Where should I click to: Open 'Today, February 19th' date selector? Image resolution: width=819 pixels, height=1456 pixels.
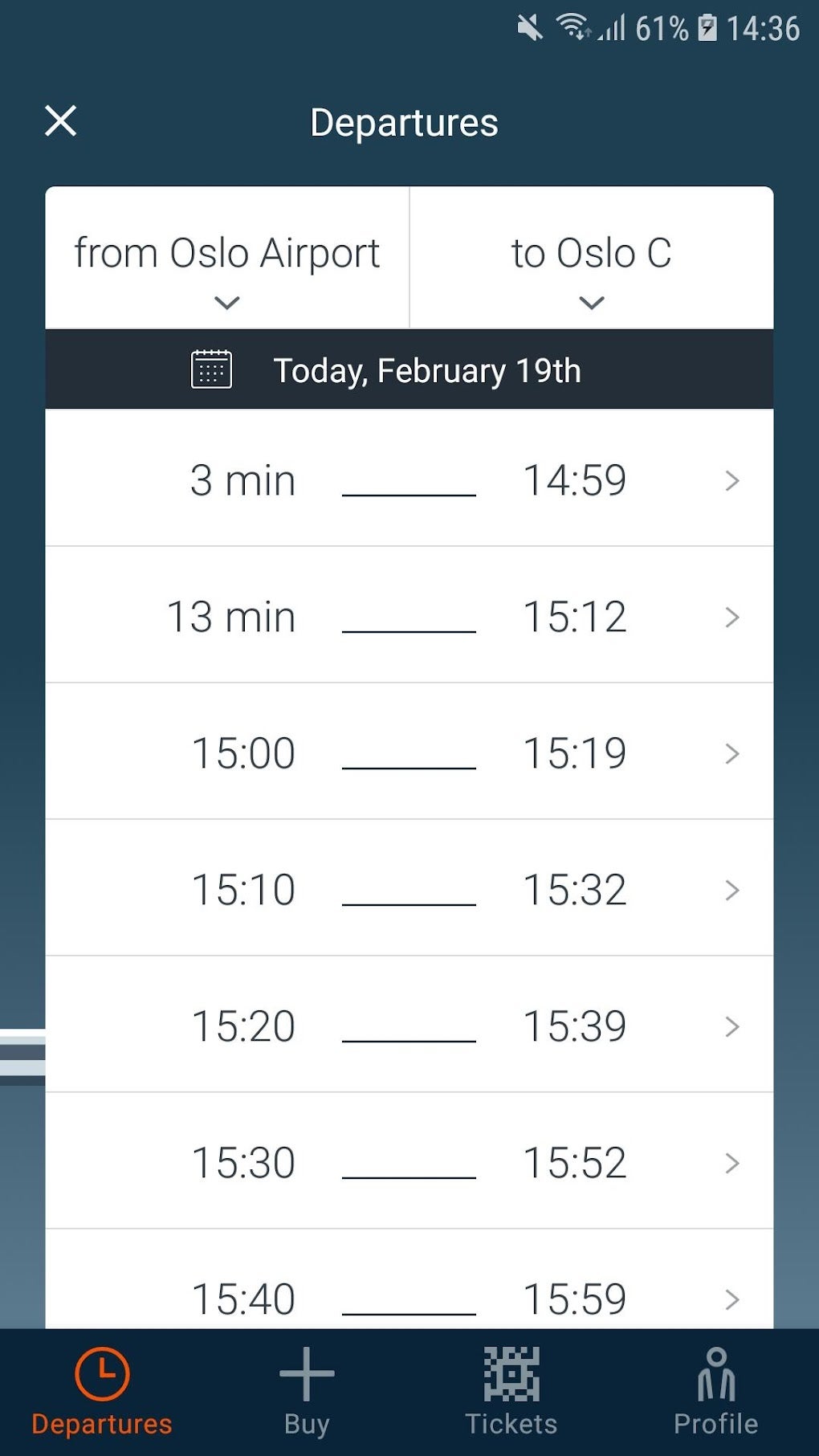coord(428,369)
